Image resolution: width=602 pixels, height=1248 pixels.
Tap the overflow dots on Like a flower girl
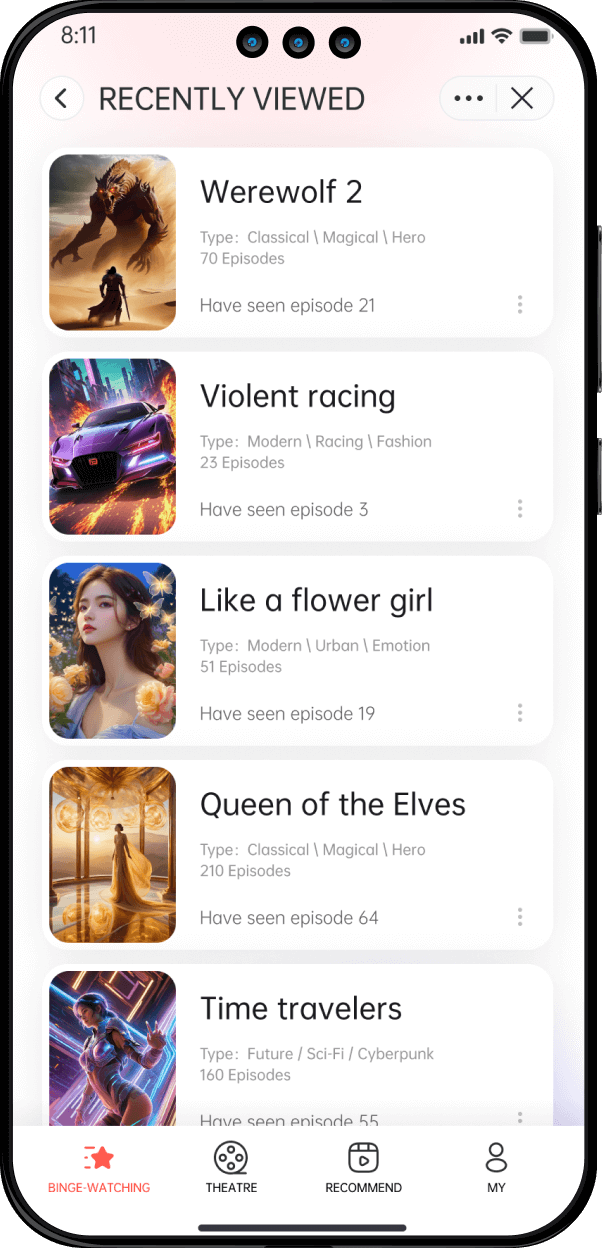[x=520, y=713]
